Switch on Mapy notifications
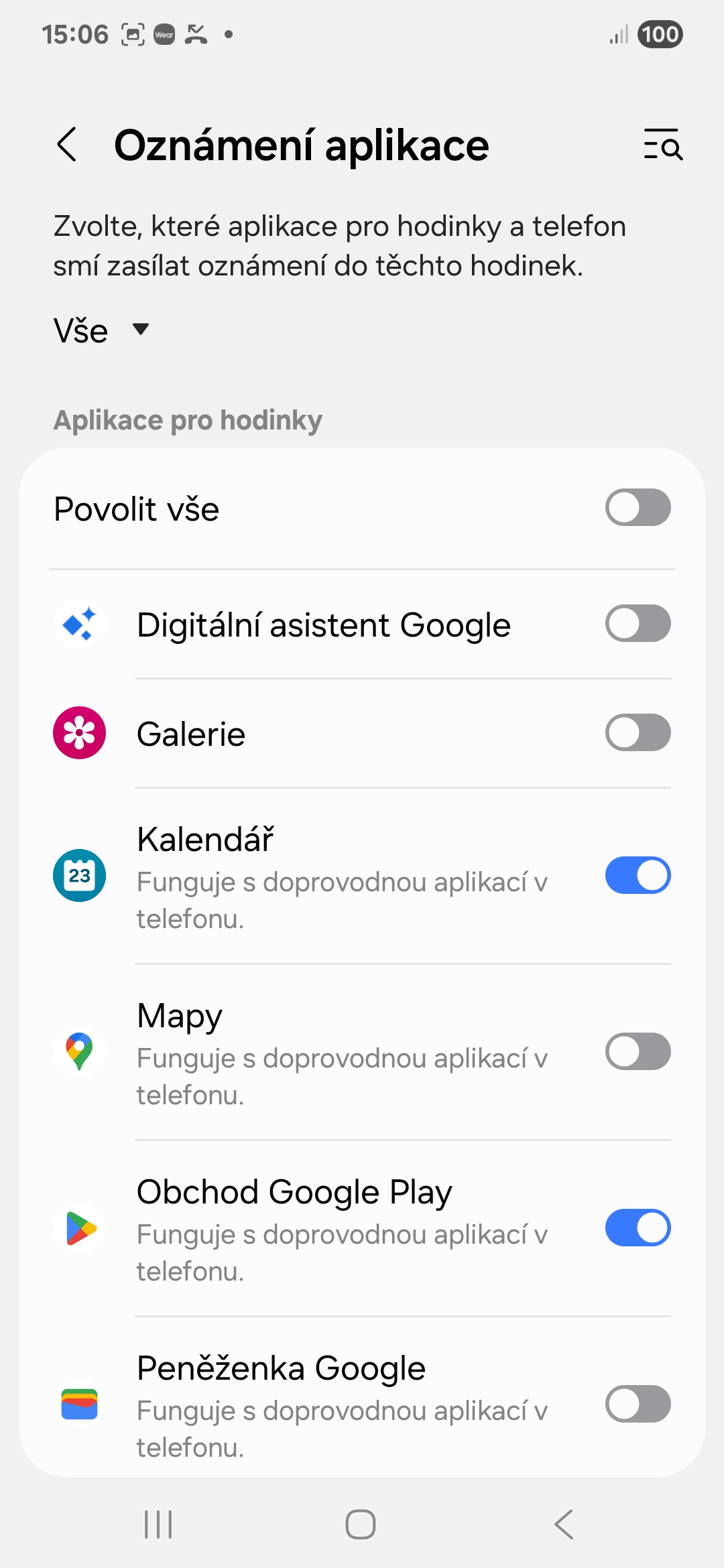The height and width of the screenshot is (1568, 724). [x=638, y=1051]
